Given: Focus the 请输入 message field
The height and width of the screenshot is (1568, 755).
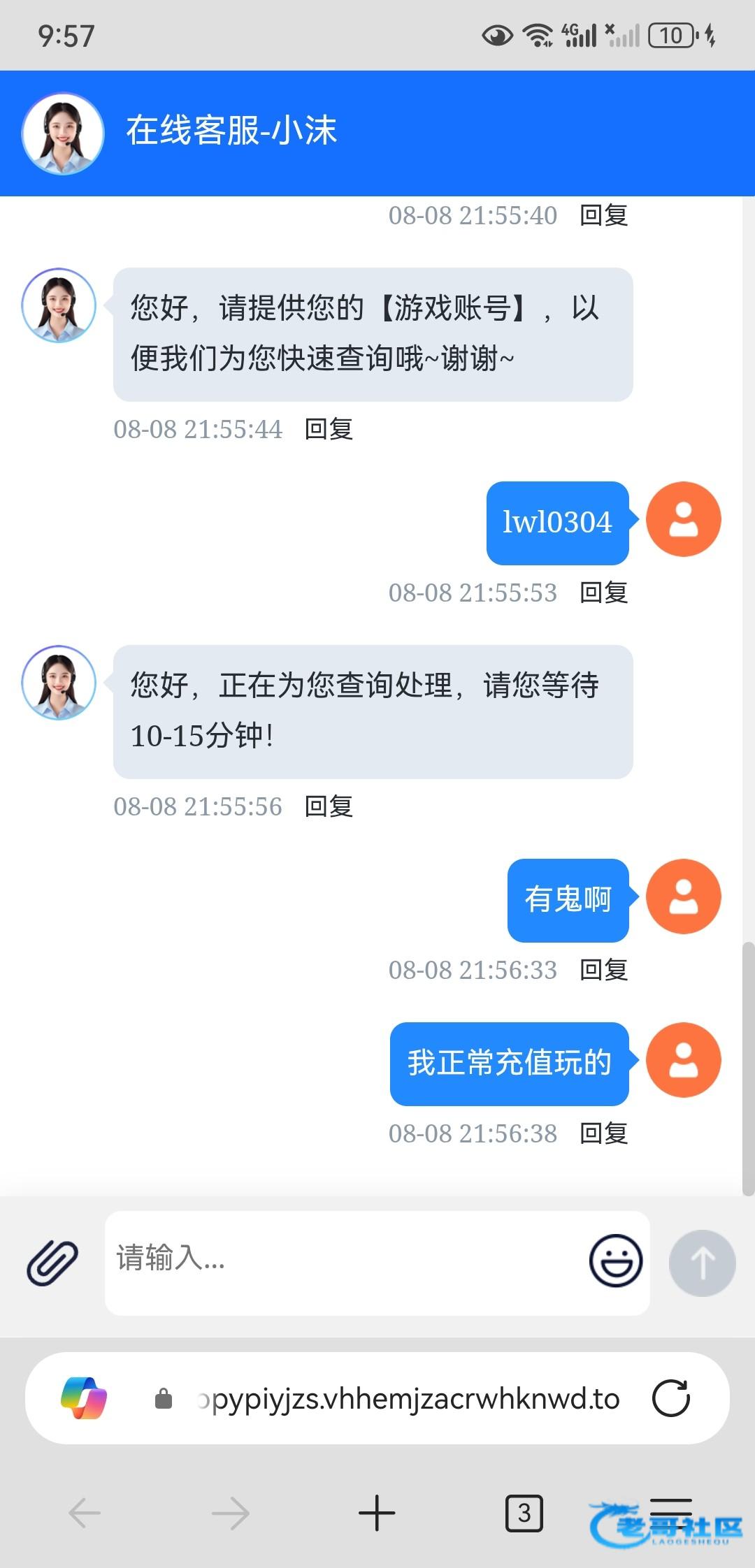Looking at the screenshot, I should coord(346,1263).
